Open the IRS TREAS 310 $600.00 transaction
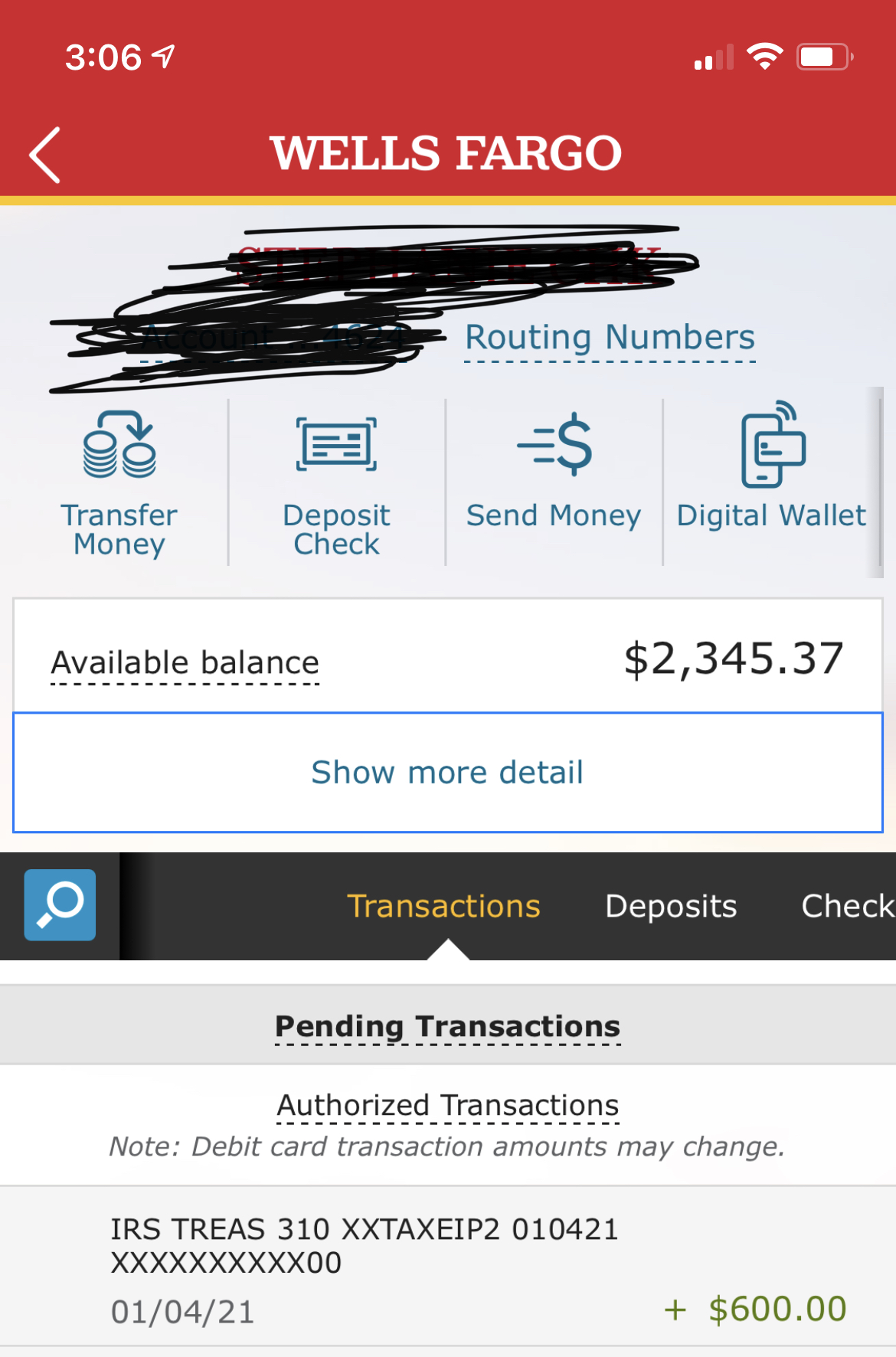This screenshot has width=896, height=1357. click(447, 1267)
